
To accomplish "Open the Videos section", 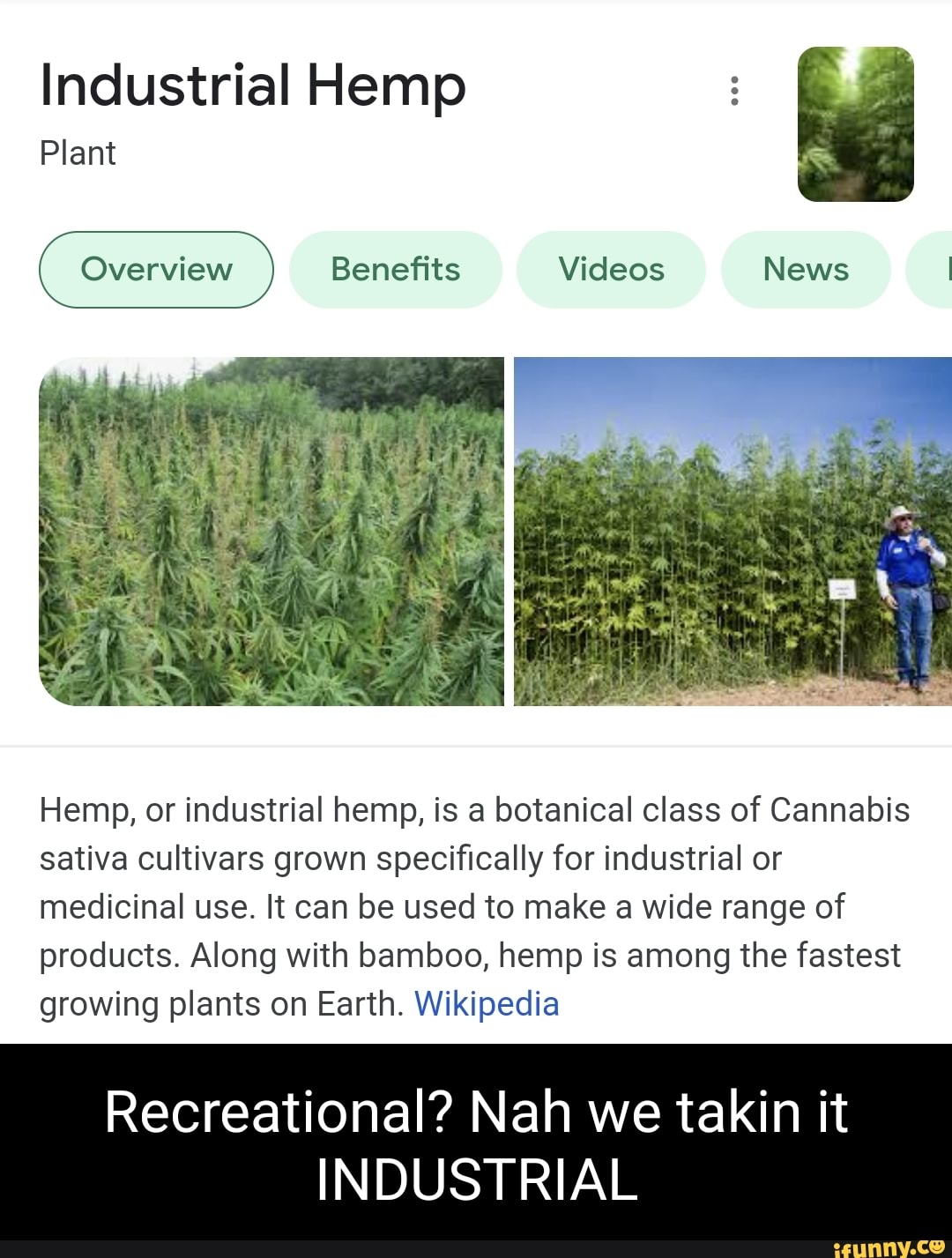I will 612,270.
